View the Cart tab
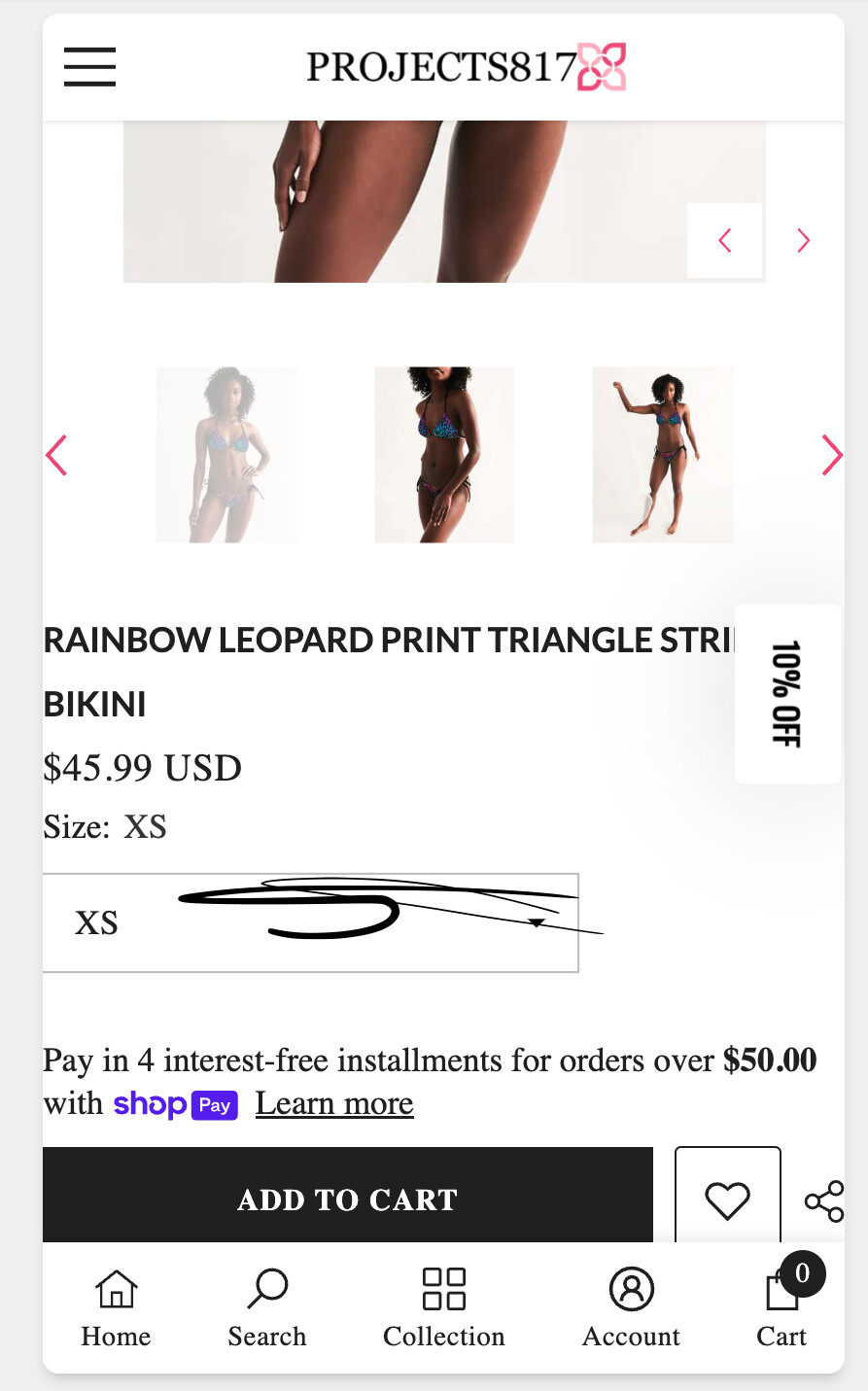 [x=782, y=1308]
